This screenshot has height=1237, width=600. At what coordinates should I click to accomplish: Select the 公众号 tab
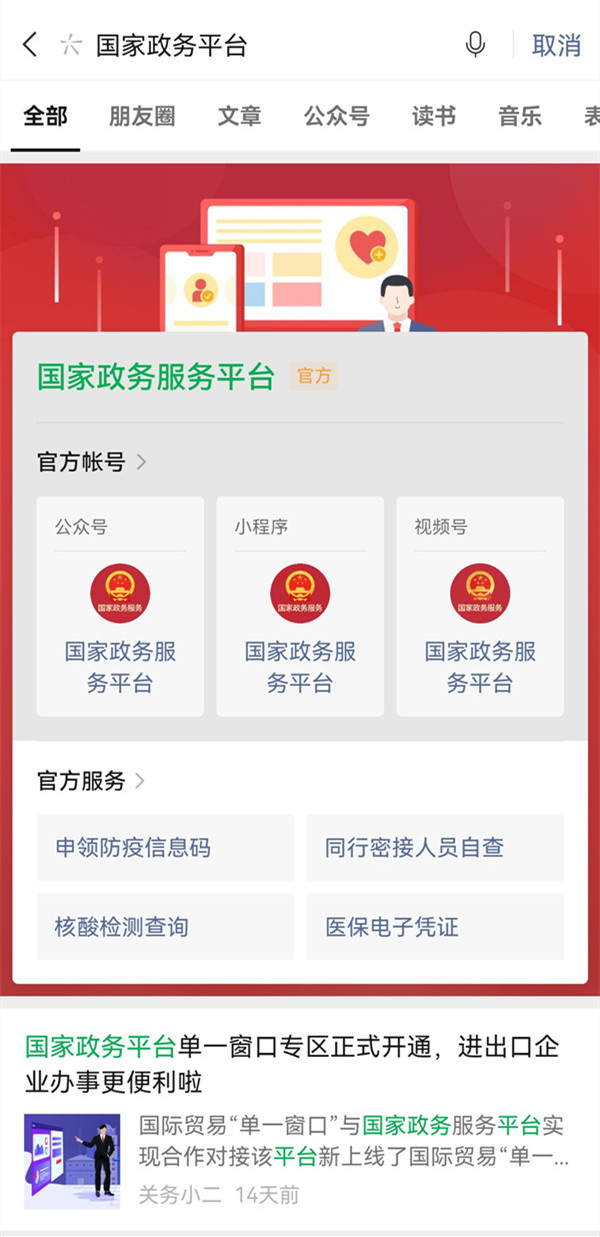(x=337, y=116)
